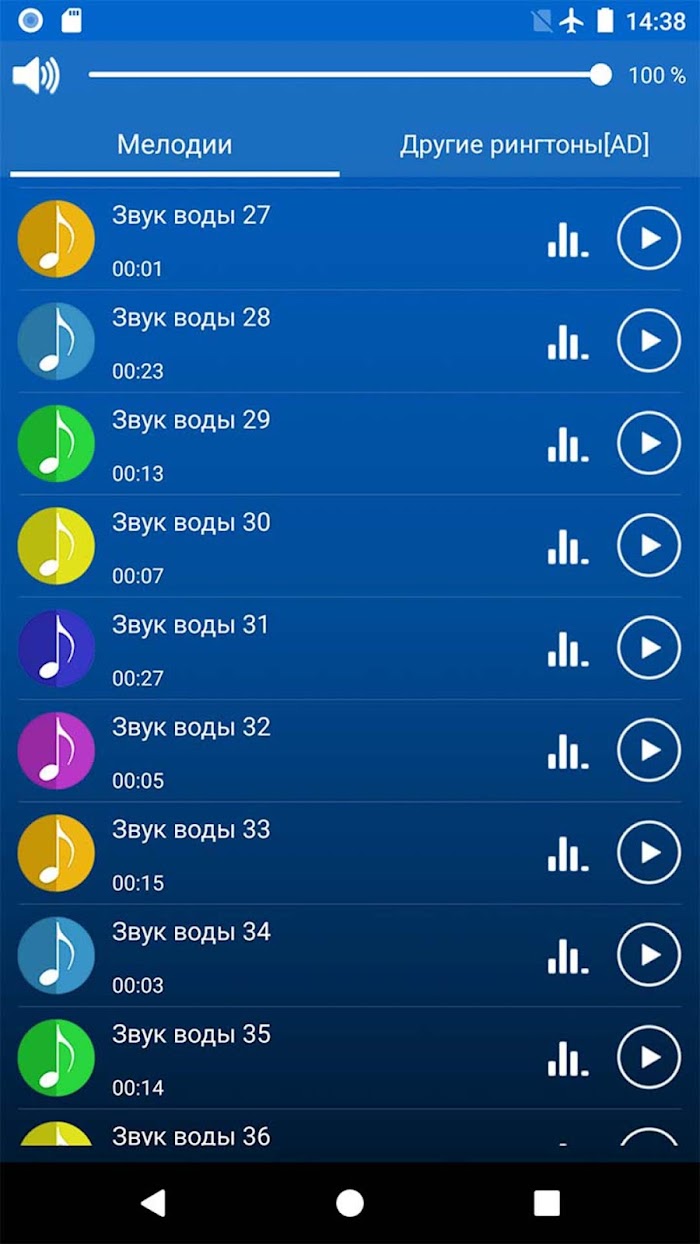The image size is (700, 1244).
Task: Start playback of Звук воды 33
Action: (649, 853)
